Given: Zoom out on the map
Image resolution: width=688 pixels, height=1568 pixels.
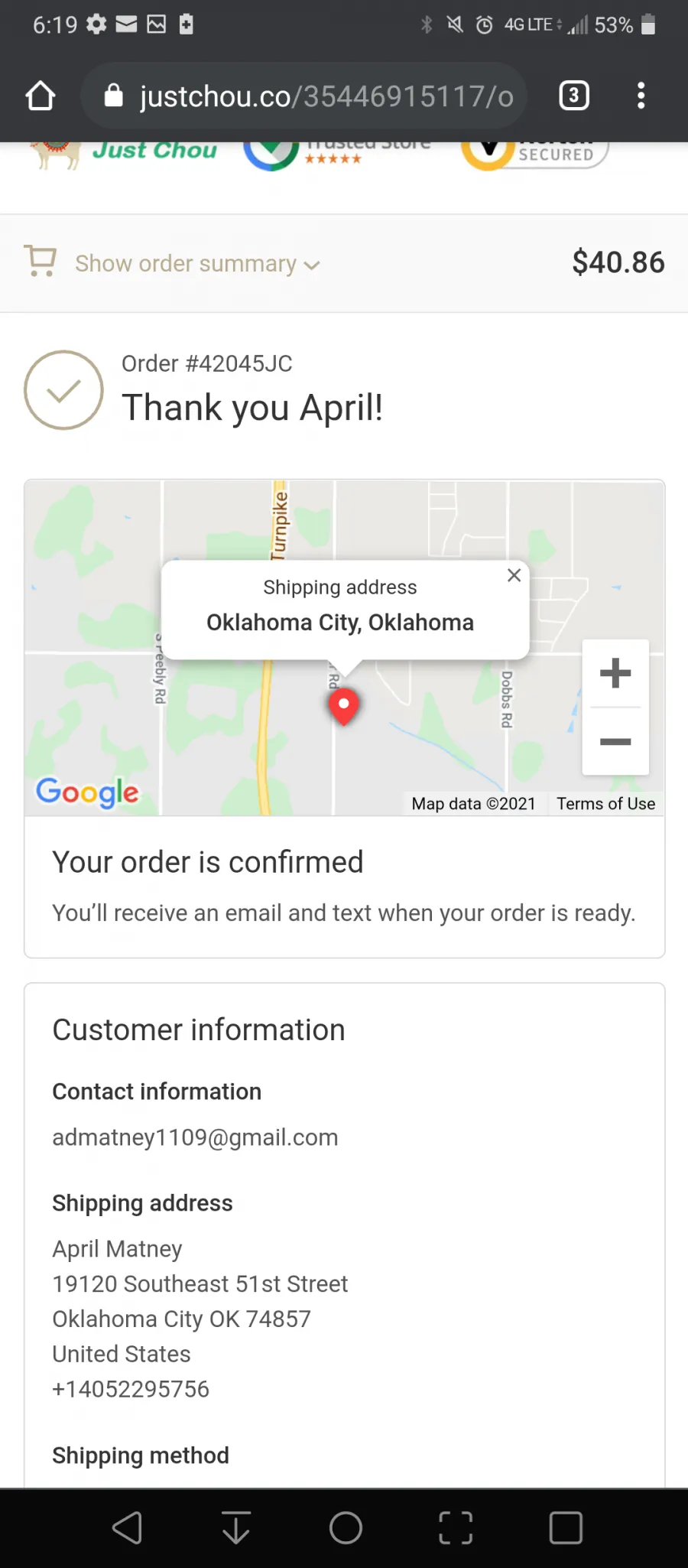Looking at the screenshot, I should [x=615, y=741].
